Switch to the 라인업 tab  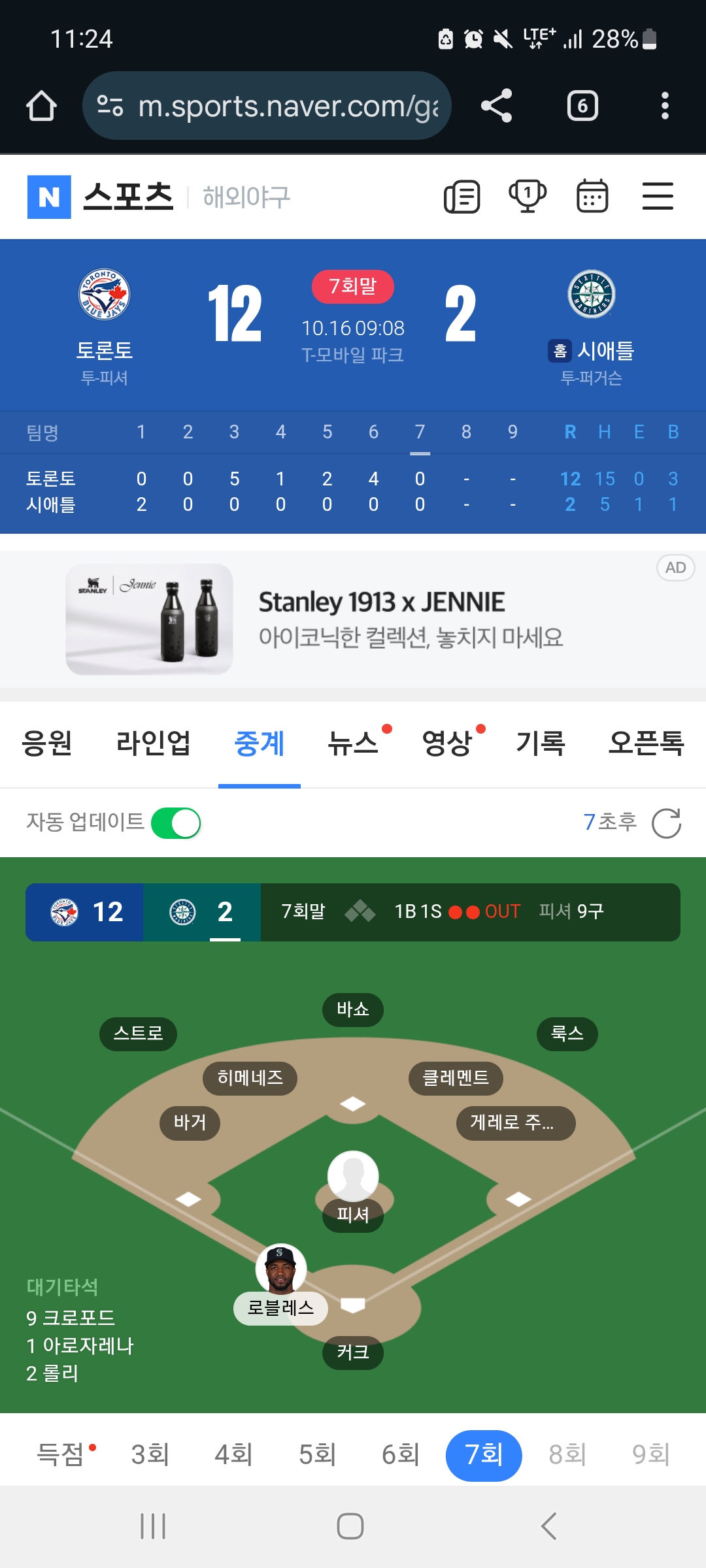pos(153,743)
